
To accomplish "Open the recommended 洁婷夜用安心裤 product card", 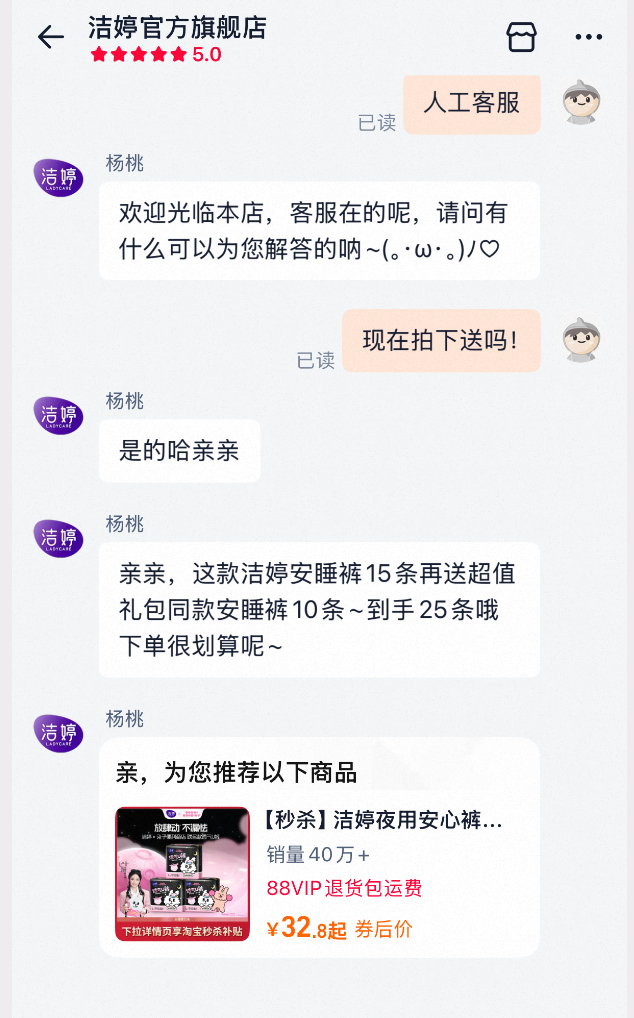I will tap(319, 873).
